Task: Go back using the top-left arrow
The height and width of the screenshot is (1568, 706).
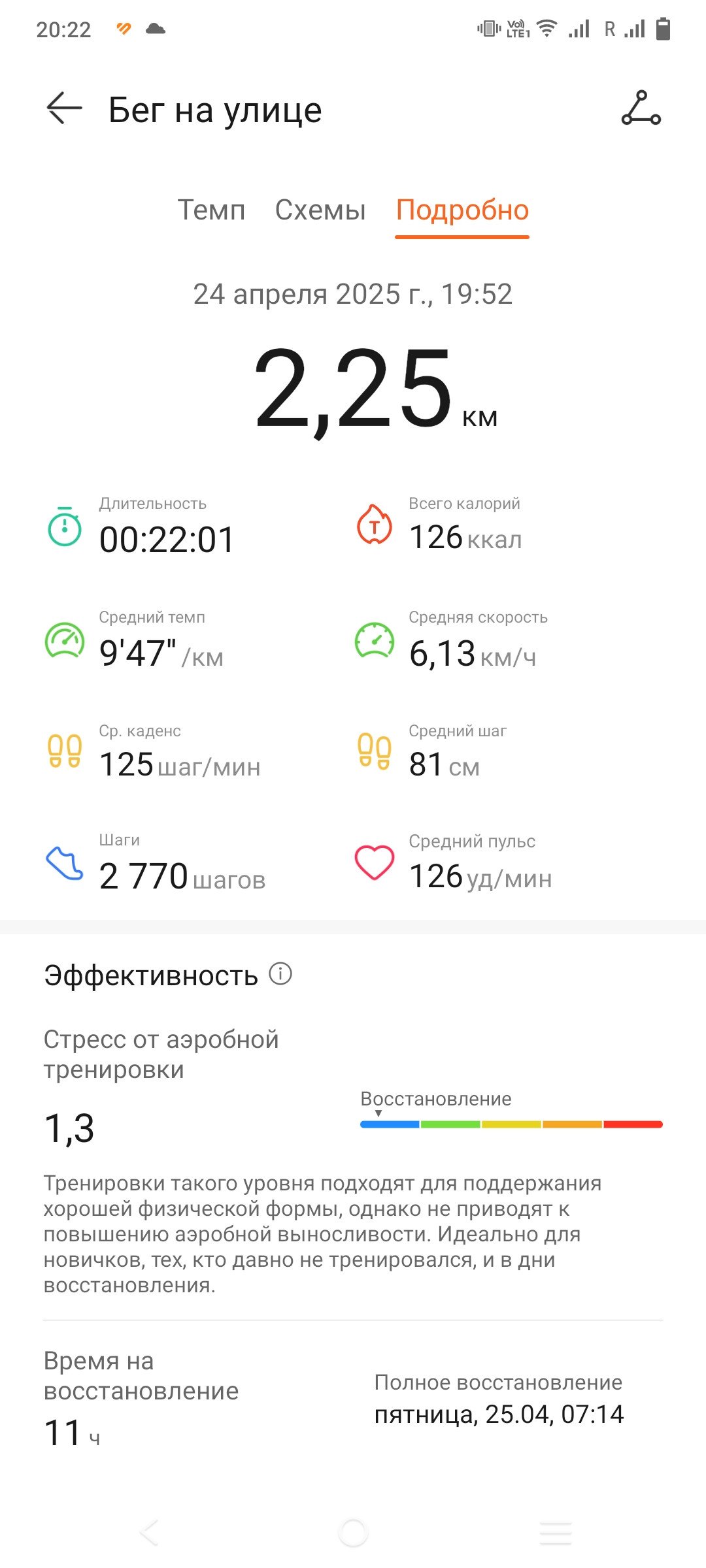Action: (64, 108)
